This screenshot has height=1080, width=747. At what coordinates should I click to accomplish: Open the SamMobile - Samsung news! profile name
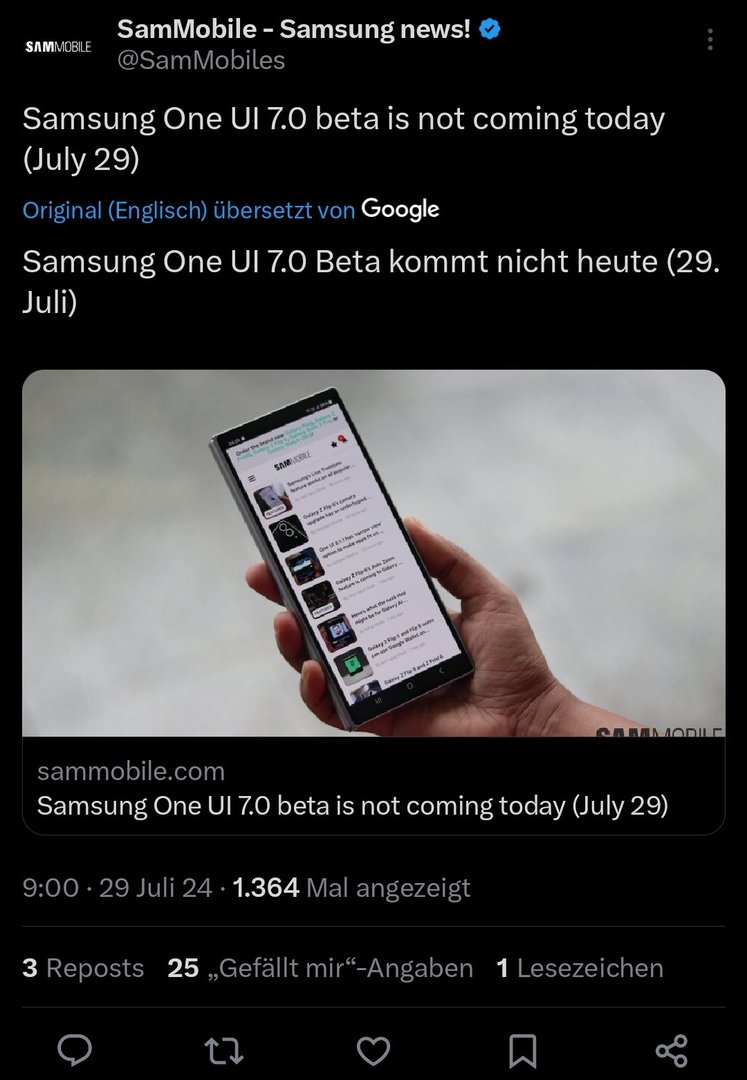tap(293, 30)
